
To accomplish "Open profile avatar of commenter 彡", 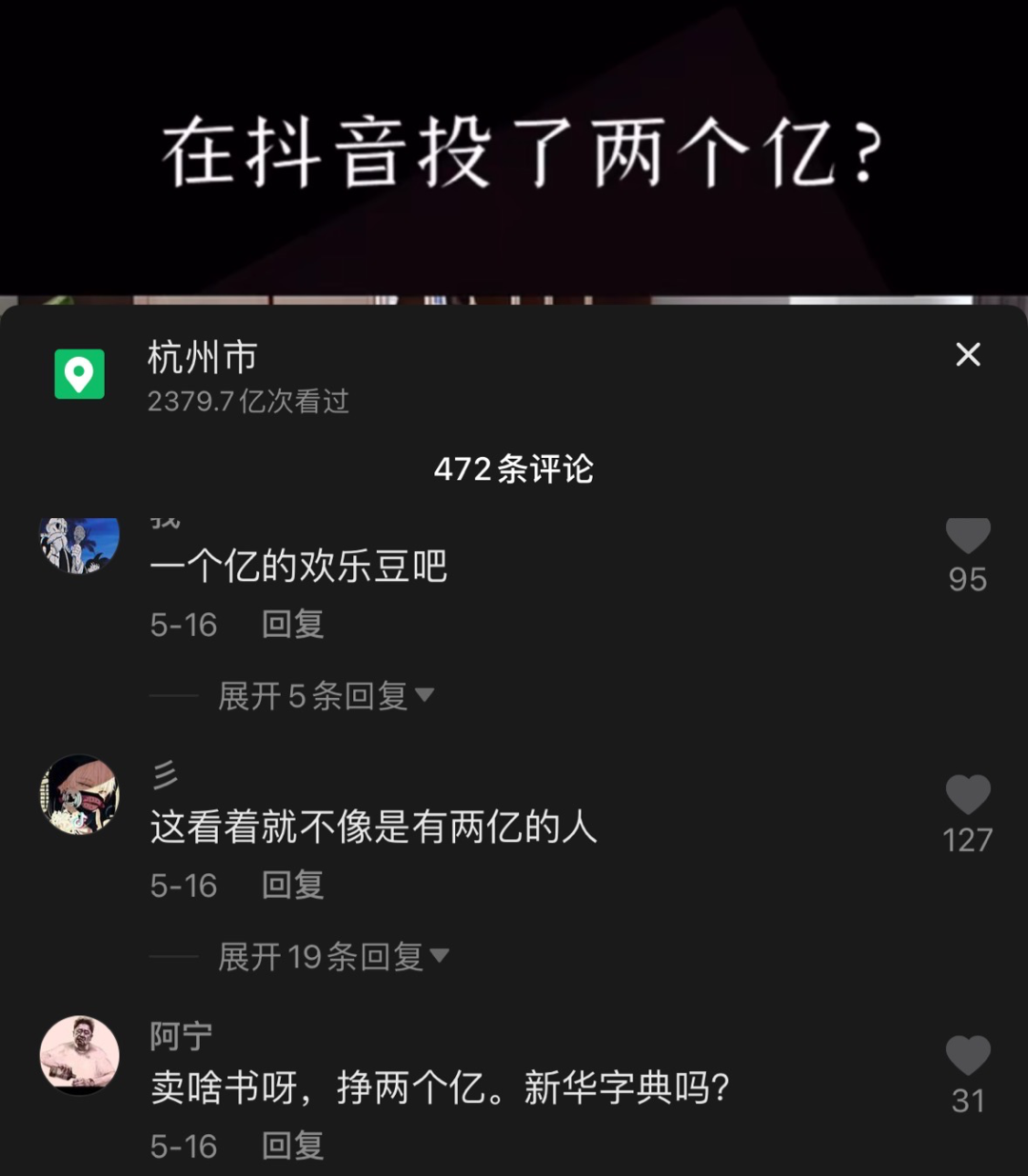I will (x=79, y=795).
